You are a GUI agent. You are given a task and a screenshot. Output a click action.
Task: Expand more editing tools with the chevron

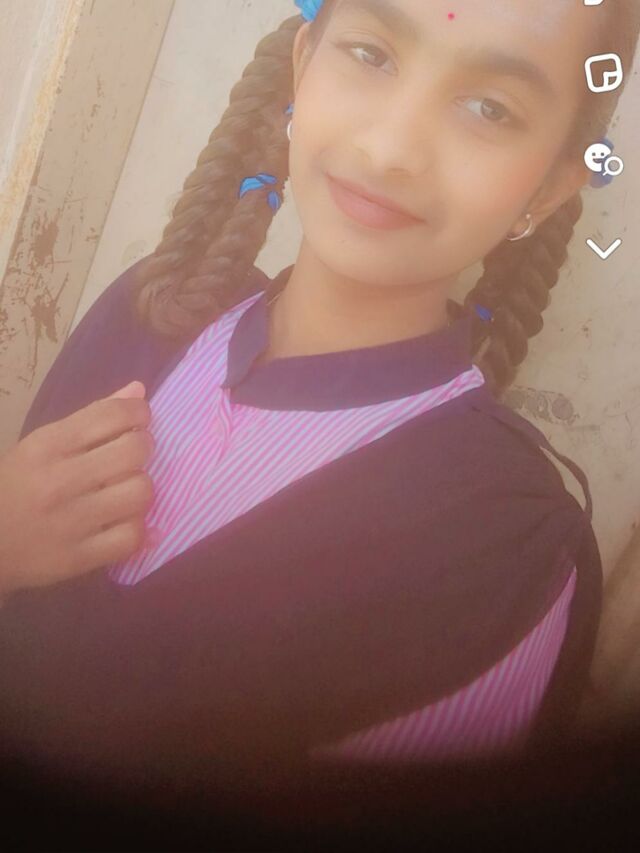coord(603,247)
